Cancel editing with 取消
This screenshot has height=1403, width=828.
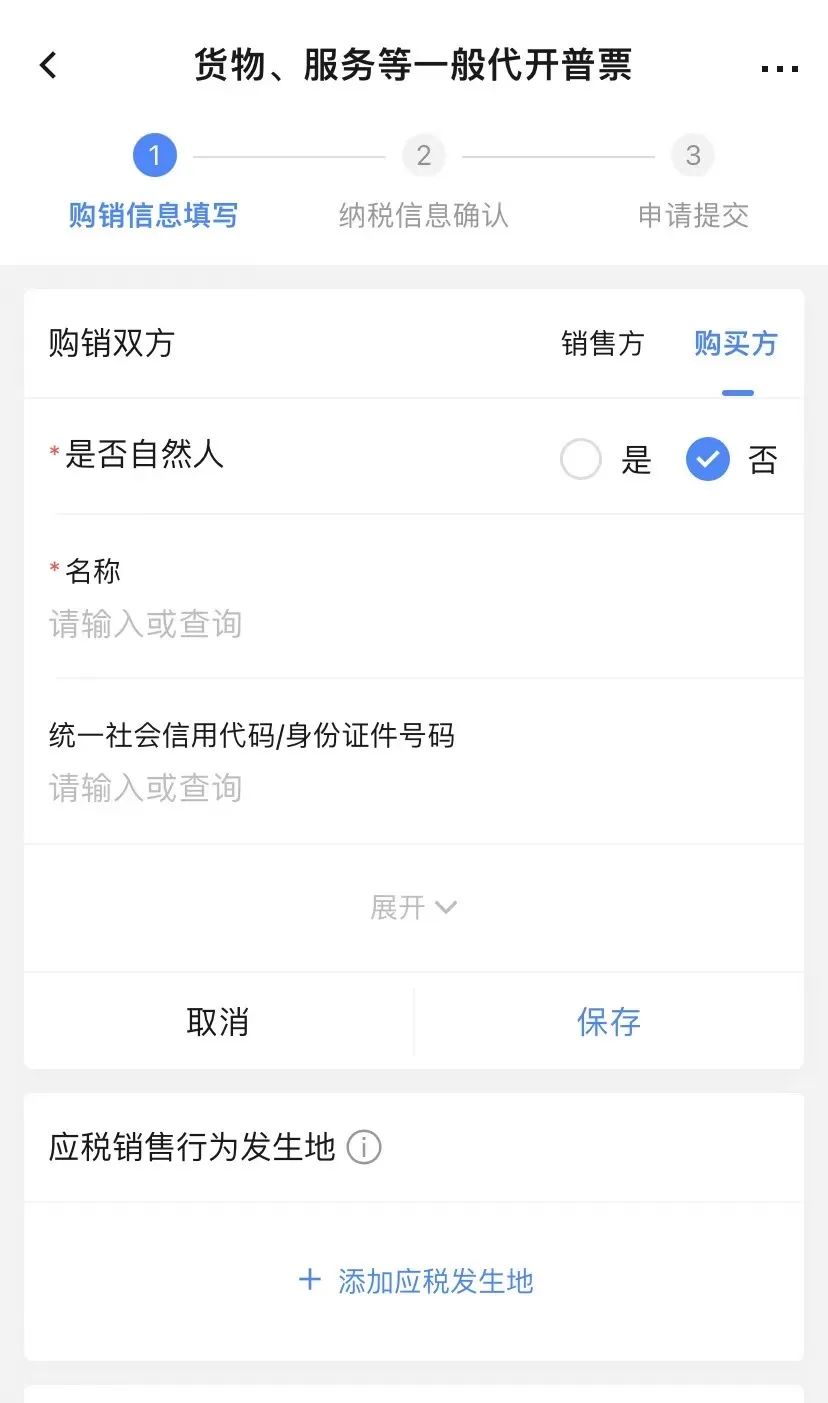(217, 1021)
